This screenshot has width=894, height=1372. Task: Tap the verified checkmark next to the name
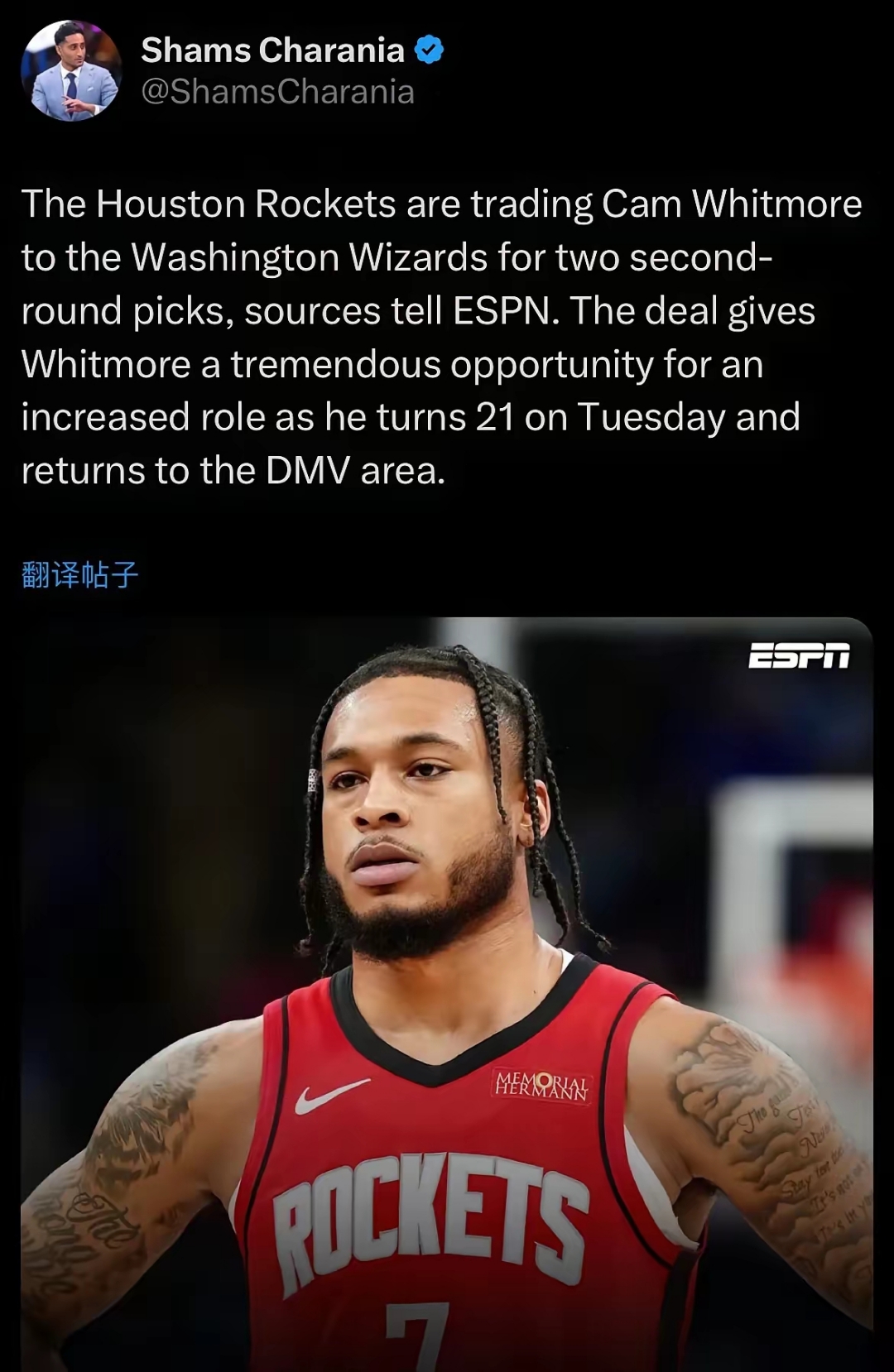point(429,48)
